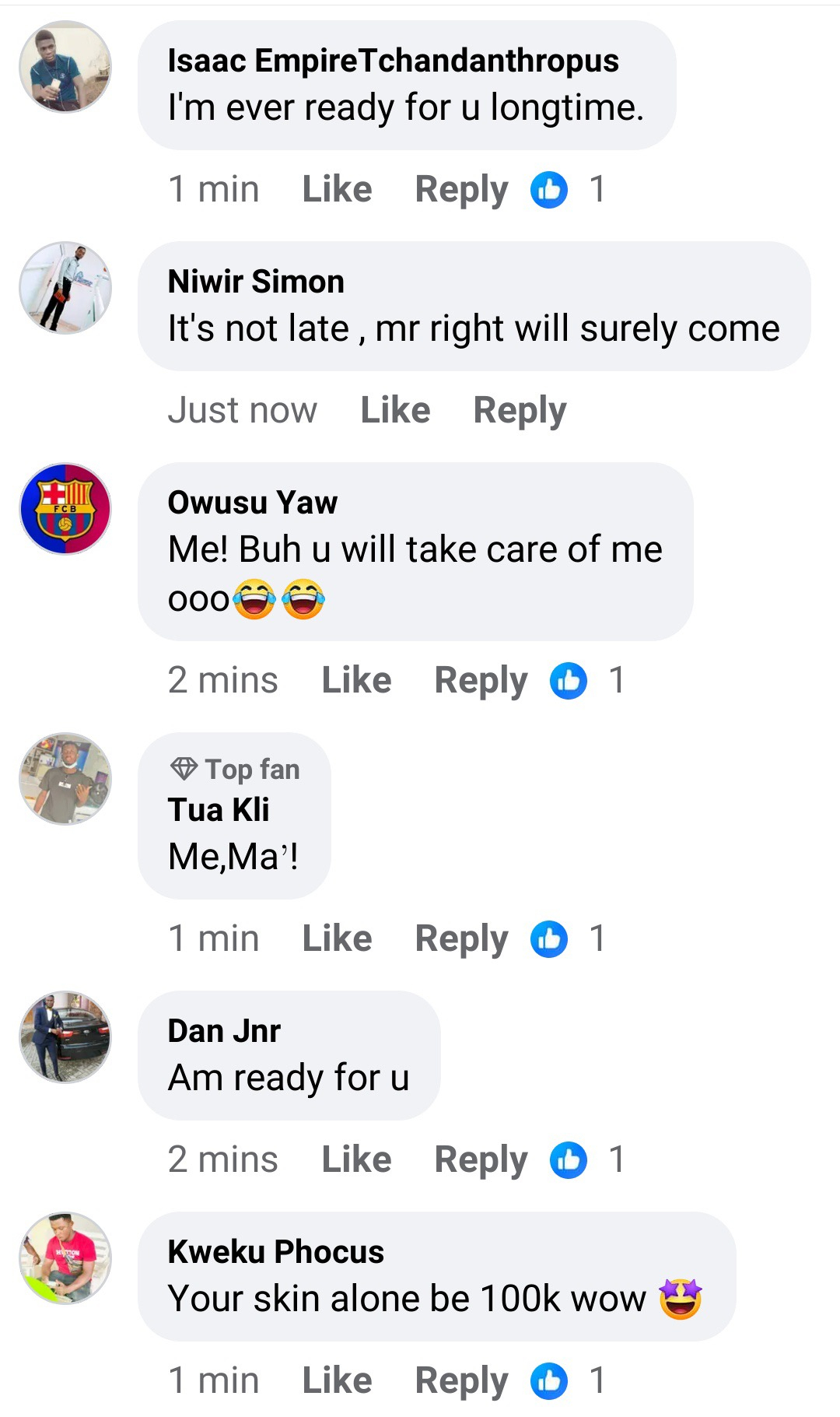This screenshot has height=1417, width=840.
Task: Reply to Owusu Yaw's comment
Action: (x=481, y=680)
